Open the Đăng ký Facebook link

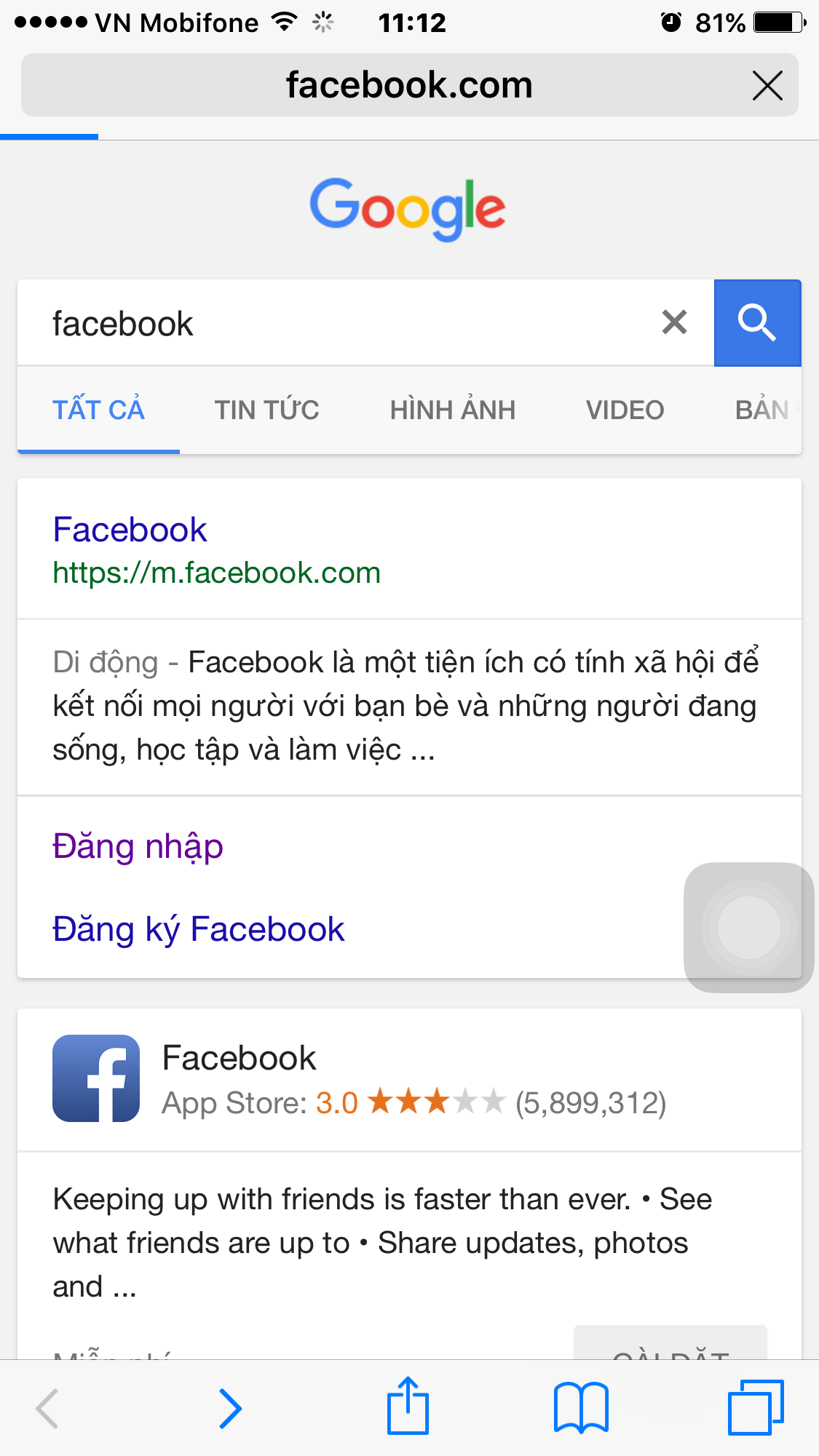[x=198, y=929]
